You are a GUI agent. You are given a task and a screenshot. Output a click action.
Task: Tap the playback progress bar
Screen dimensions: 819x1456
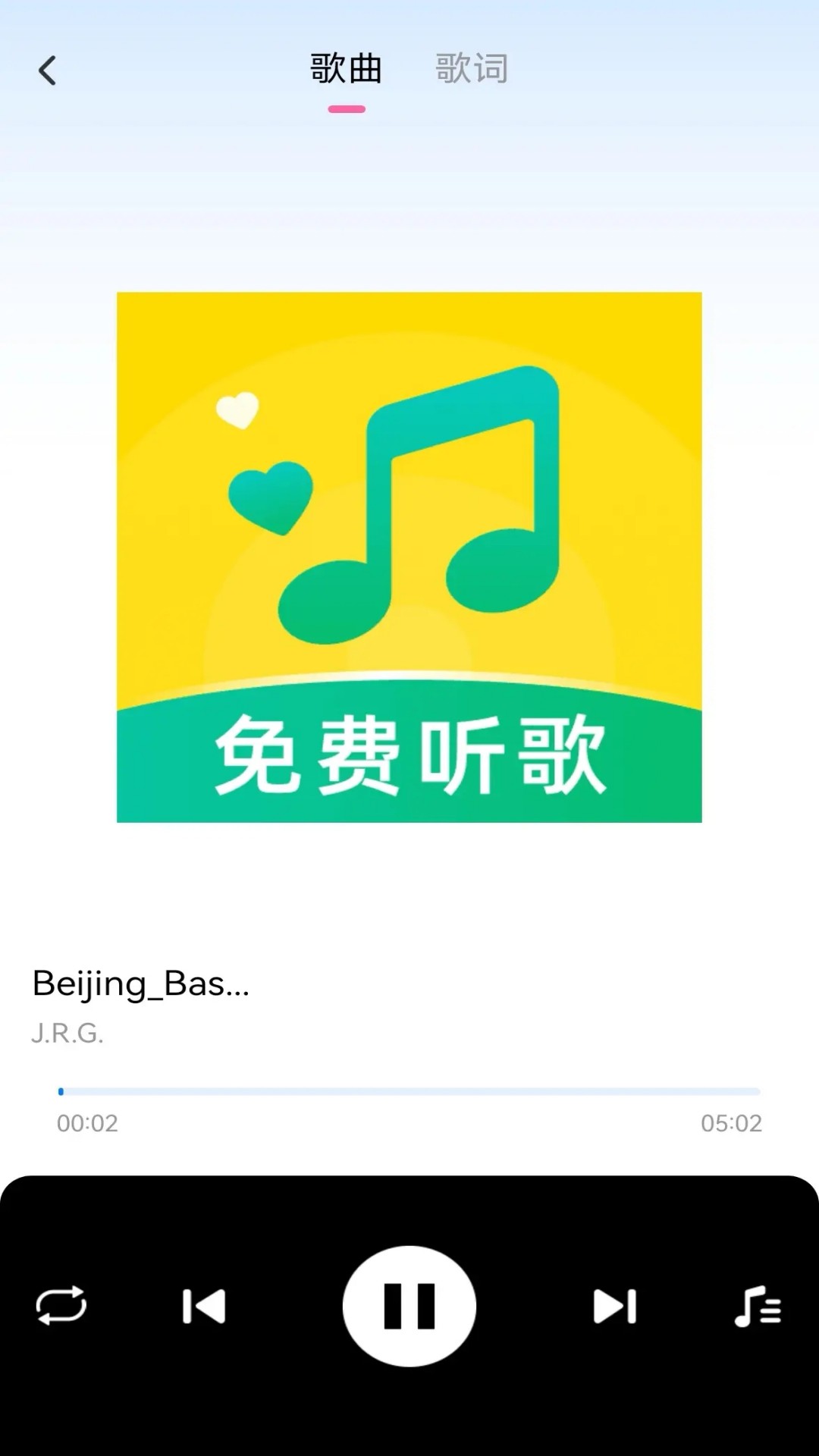pyautogui.click(x=409, y=1091)
